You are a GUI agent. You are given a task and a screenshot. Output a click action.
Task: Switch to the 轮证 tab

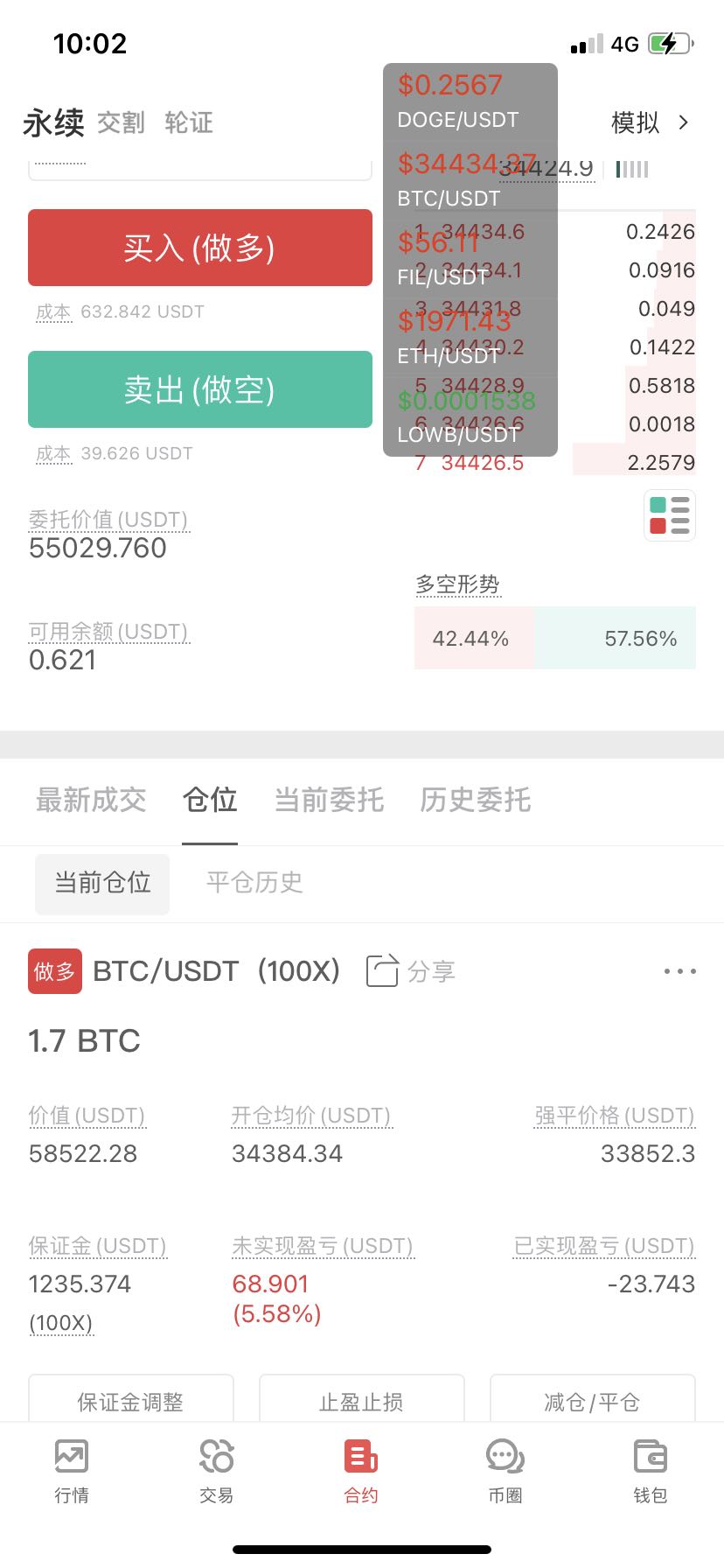click(x=189, y=122)
